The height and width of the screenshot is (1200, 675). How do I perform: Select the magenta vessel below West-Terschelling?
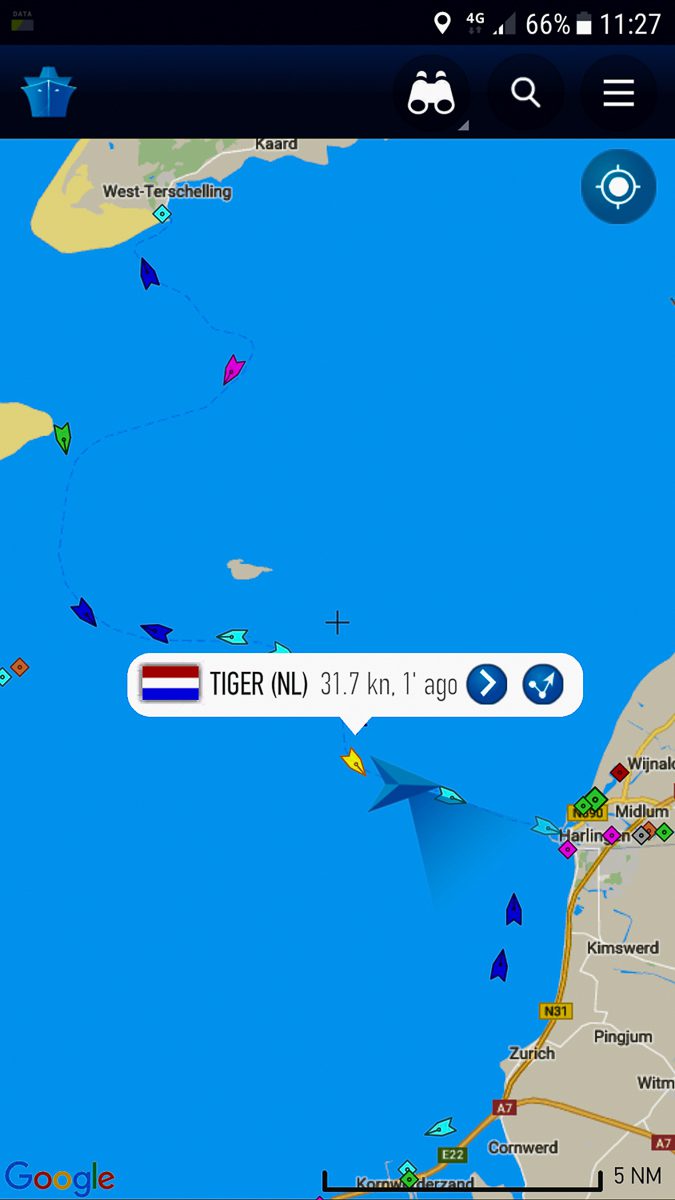coord(233,370)
